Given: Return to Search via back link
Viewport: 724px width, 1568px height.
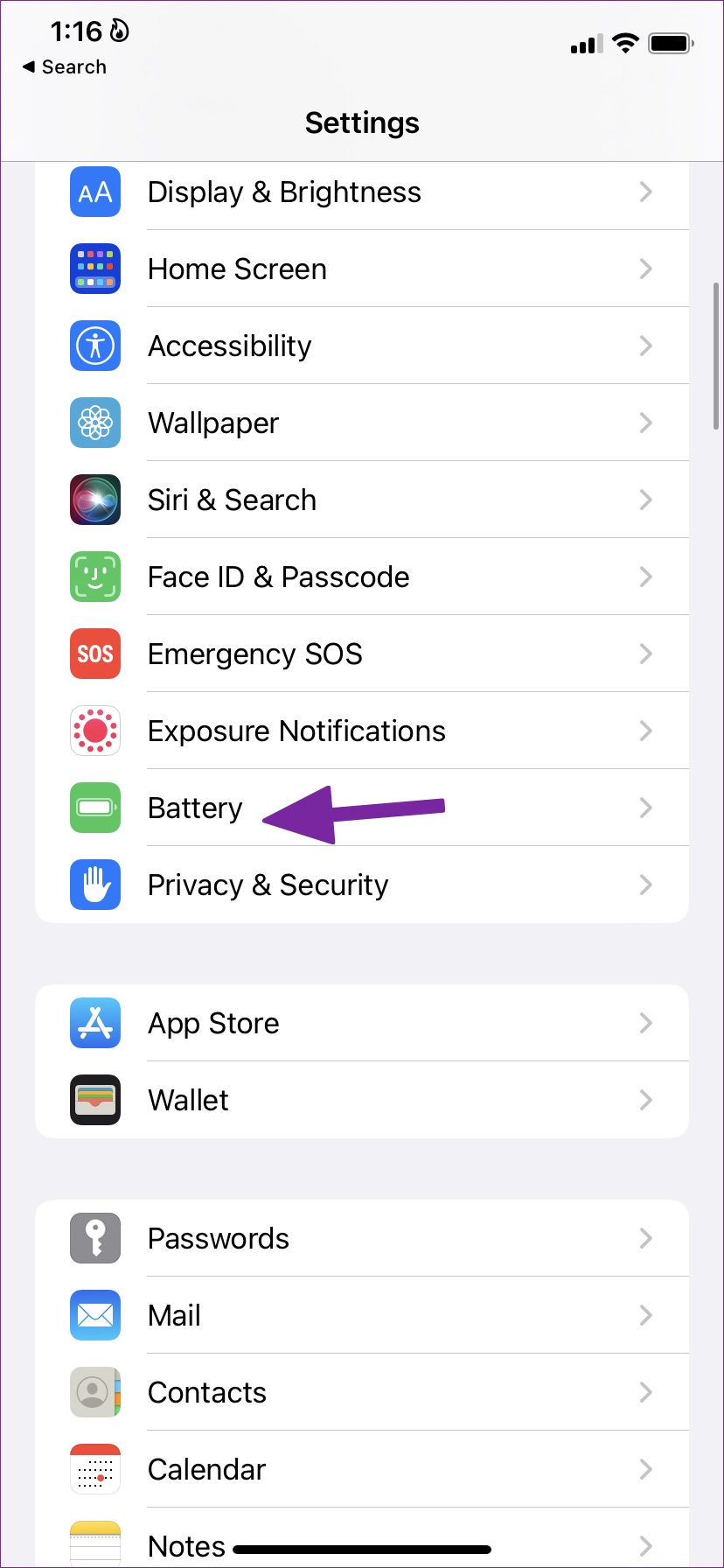Looking at the screenshot, I should pyautogui.click(x=65, y=67).
